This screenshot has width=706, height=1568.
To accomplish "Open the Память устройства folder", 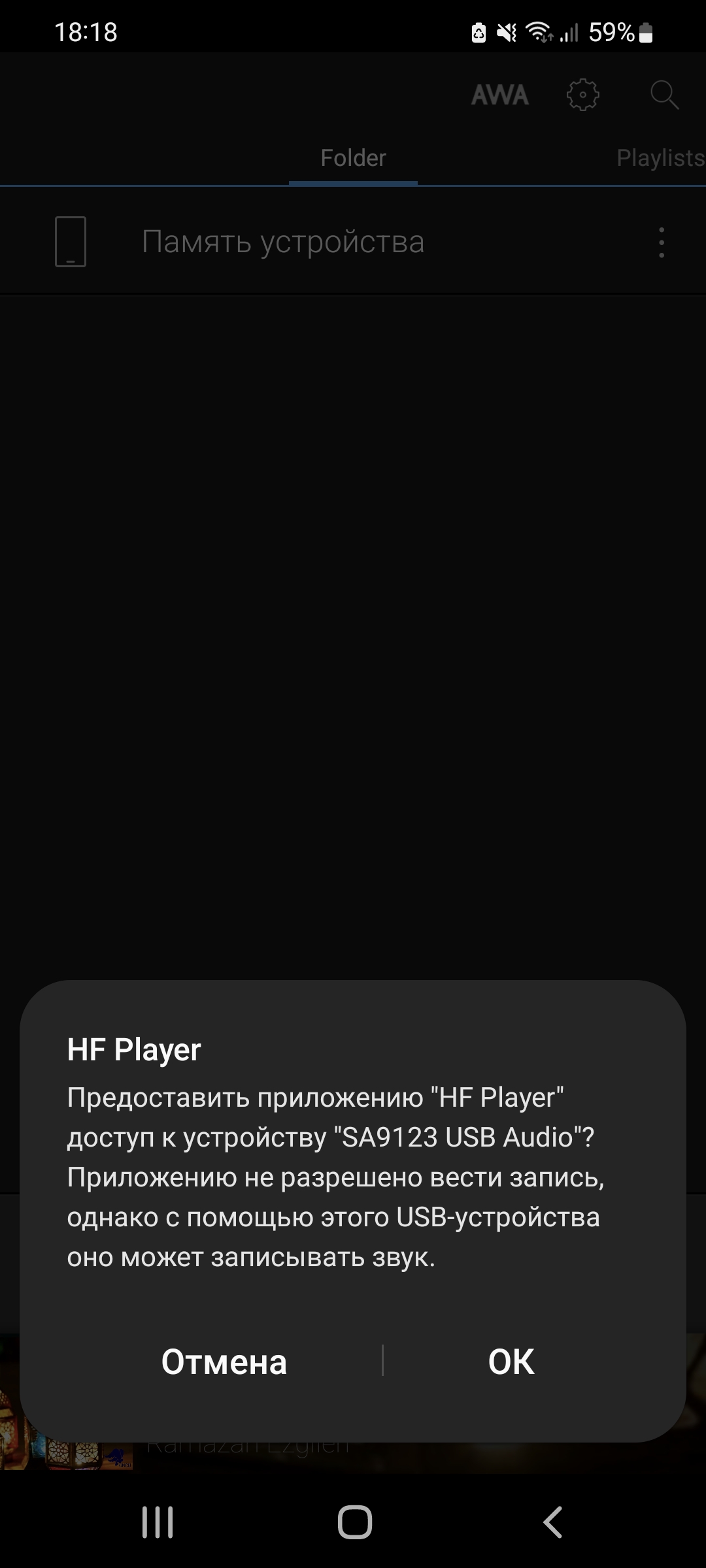I will [x=282, y=242].
